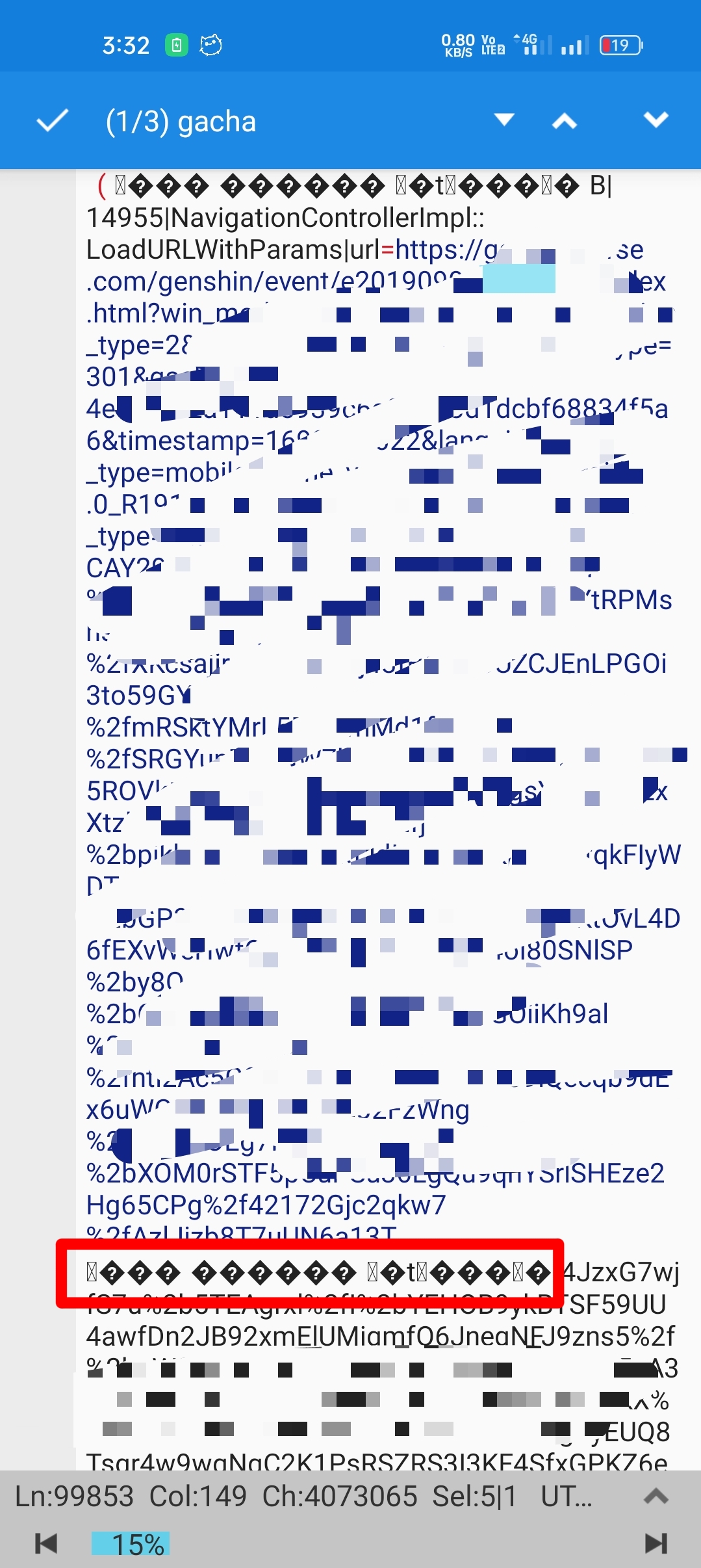Confirm search with the checkmark icon
The height and width of the screenshot is (1568, 701).
[53, 121]
